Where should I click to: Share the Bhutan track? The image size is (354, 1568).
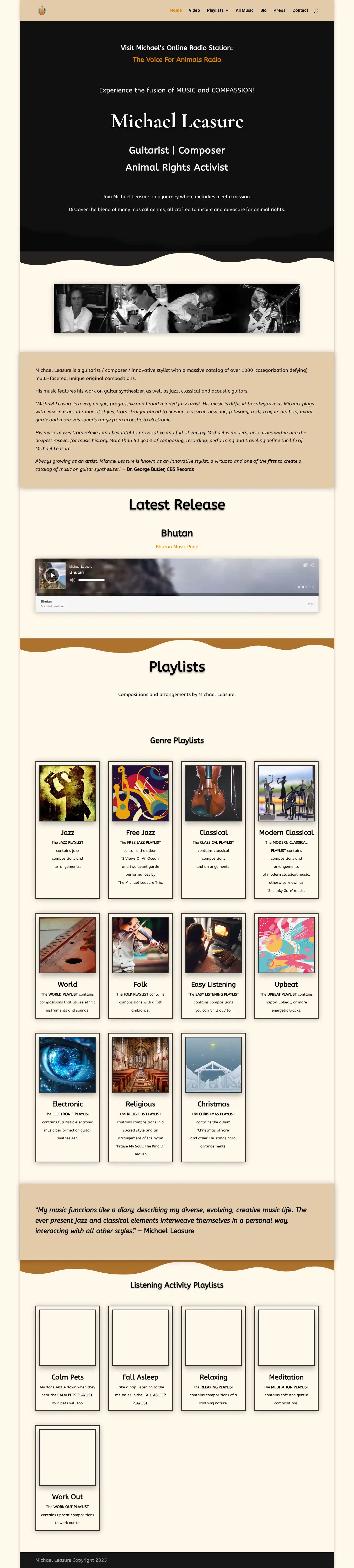(312, 565)
